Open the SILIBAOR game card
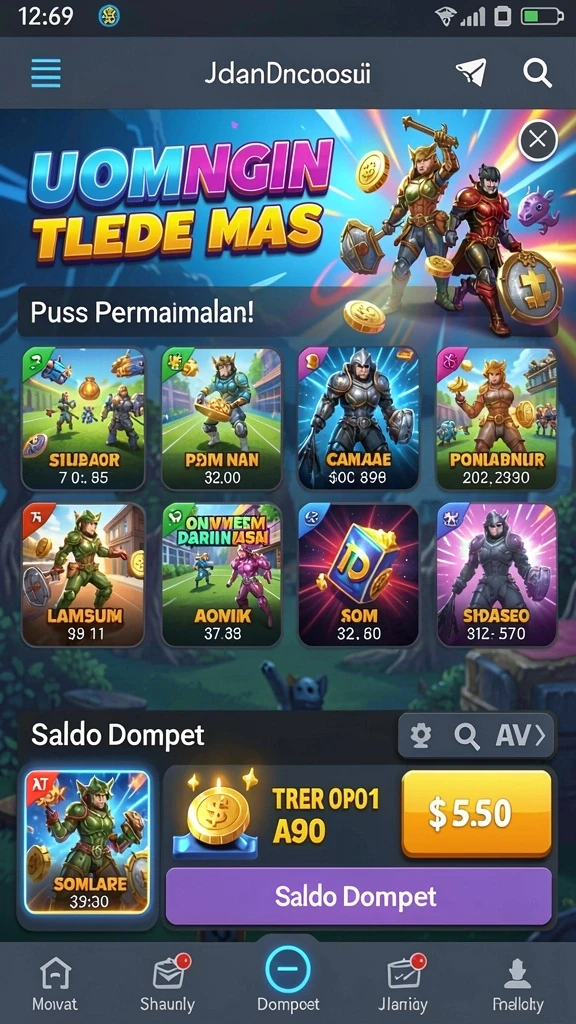Screen dimensions: 576x1024 pos(84,419)
